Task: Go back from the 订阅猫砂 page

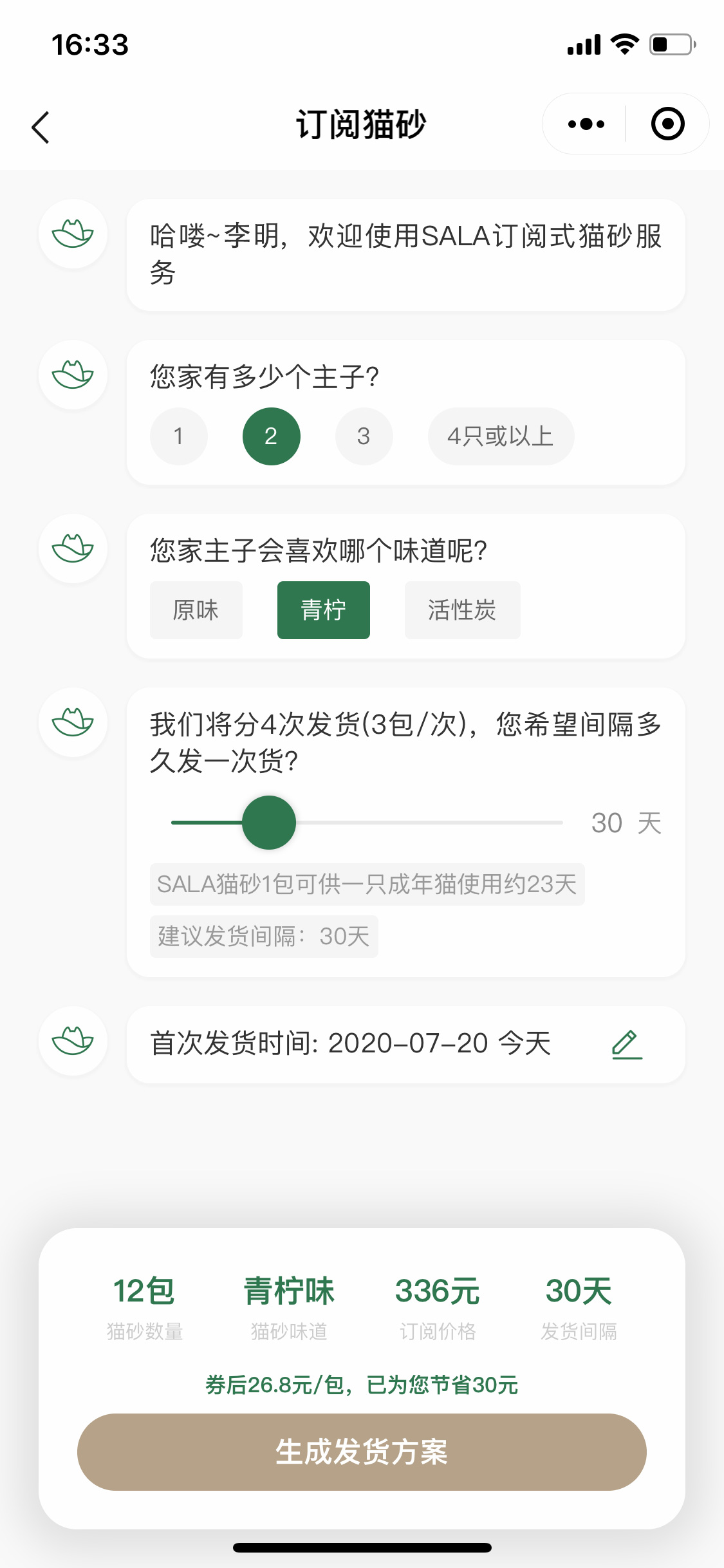Action: pyautogui.click(x=41, y=127)
